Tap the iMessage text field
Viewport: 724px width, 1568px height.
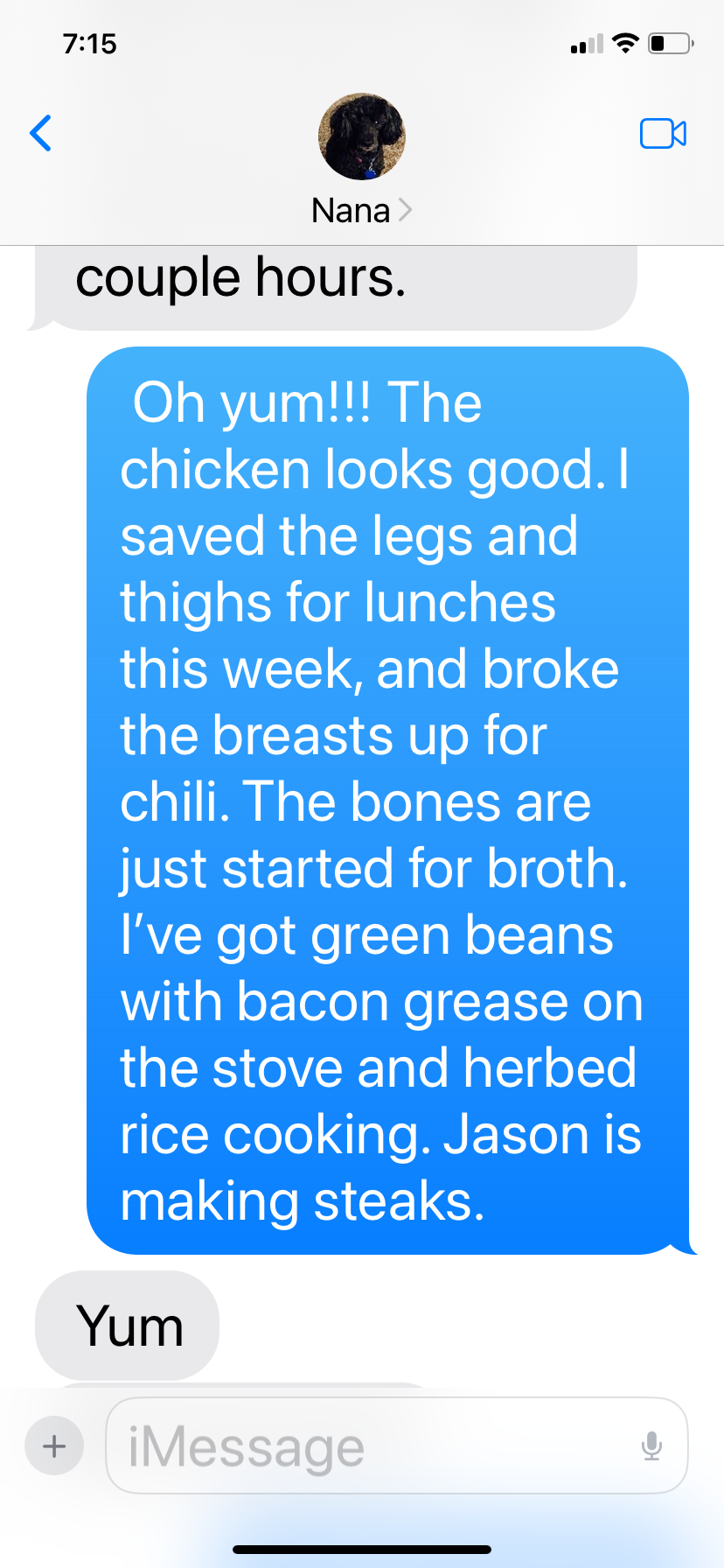(x=396, y=1445)
